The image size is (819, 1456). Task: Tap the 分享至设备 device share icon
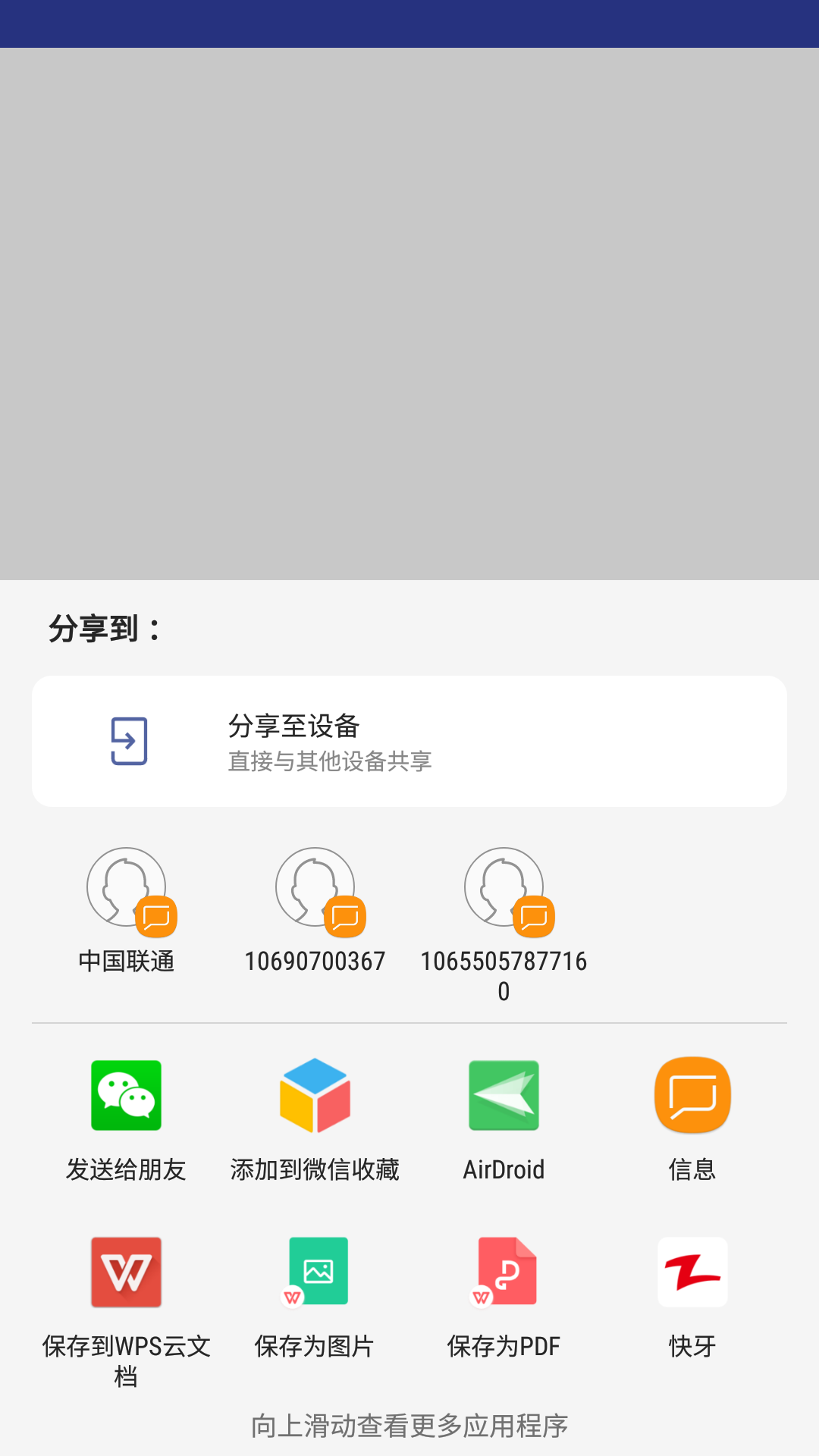pyautogui.click(x=127, y=742)
